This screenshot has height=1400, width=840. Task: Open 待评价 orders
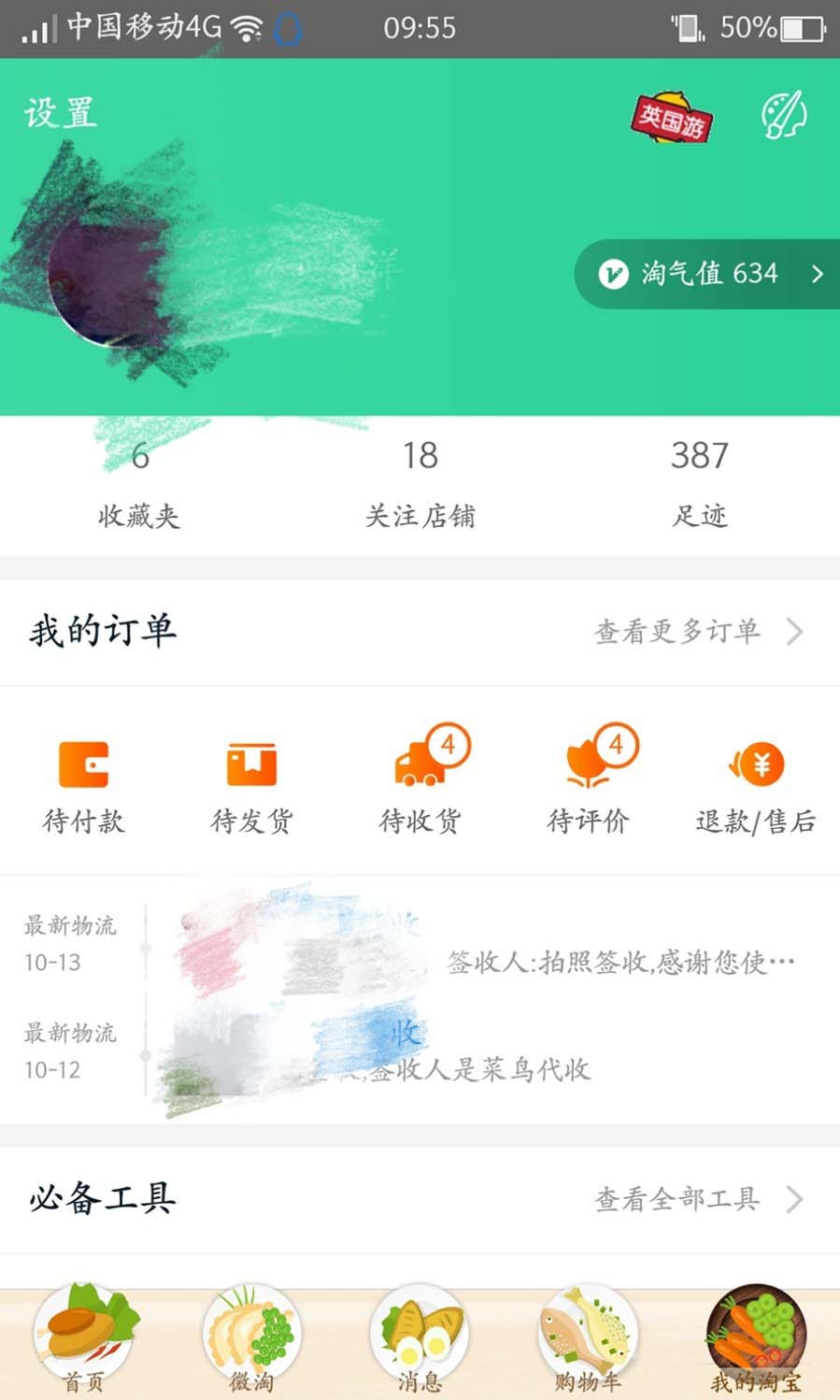588,785
